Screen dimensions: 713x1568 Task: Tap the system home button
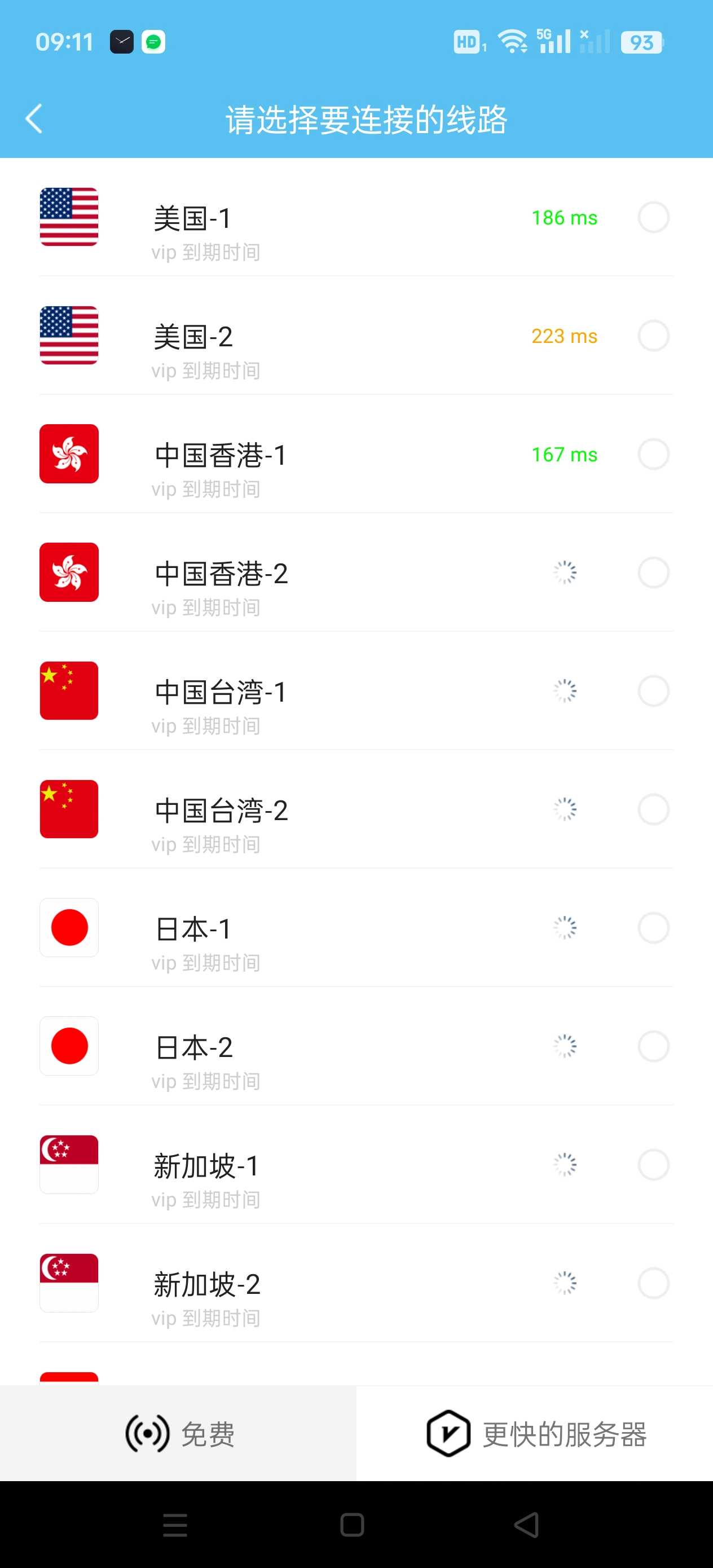click(x=352, y=1525)
